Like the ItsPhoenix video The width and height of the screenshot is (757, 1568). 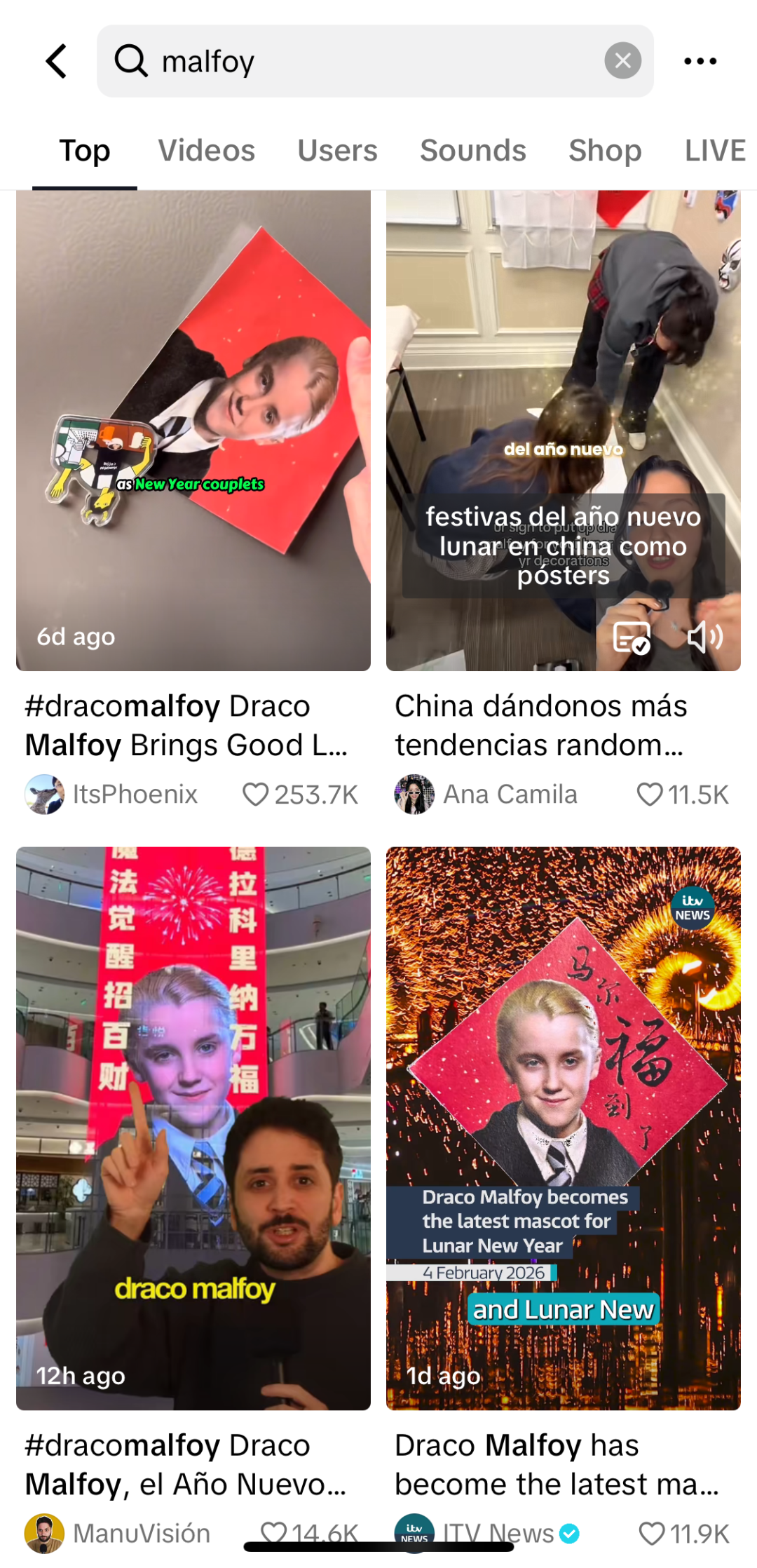(255, 795)
